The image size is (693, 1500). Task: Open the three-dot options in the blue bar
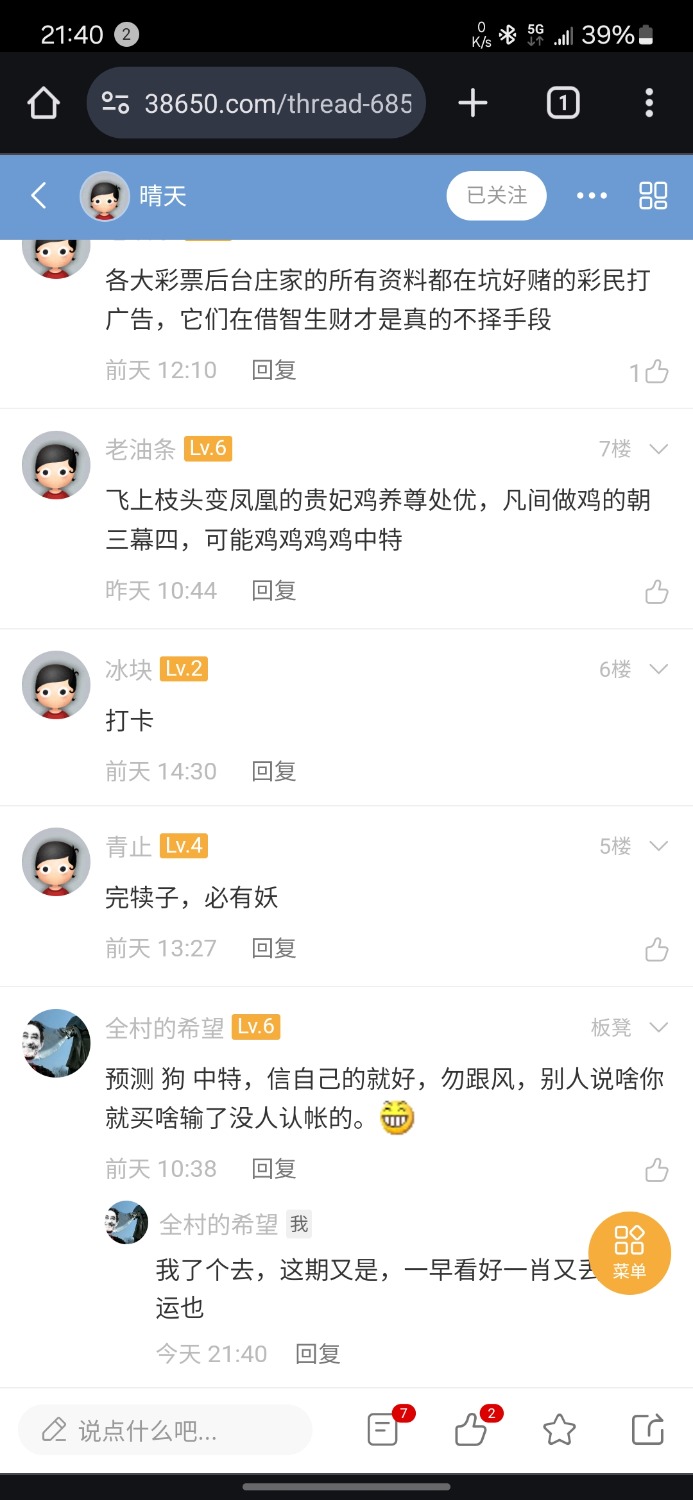(592, 196)
